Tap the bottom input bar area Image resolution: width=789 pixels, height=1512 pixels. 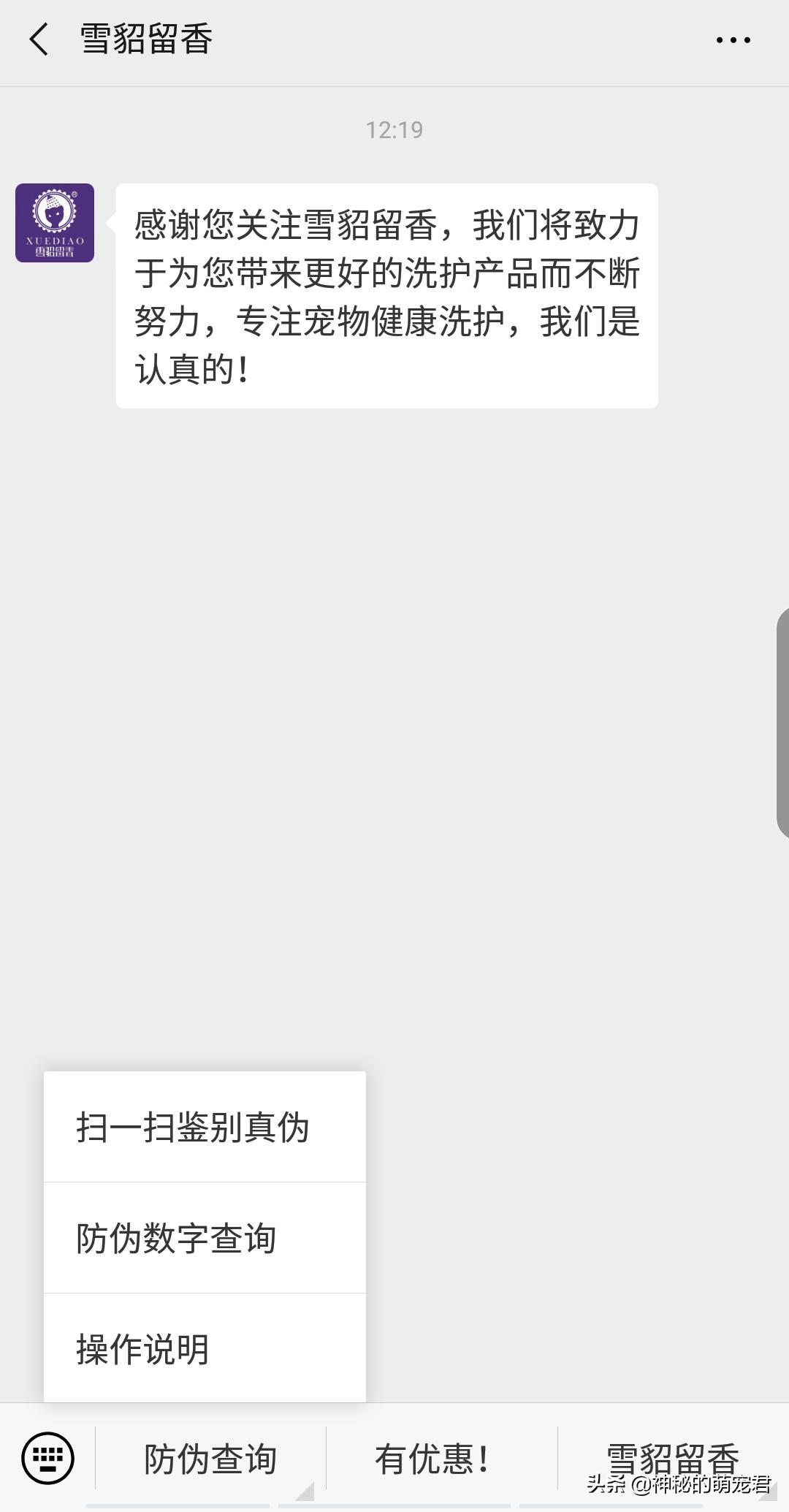(394, 1460)
